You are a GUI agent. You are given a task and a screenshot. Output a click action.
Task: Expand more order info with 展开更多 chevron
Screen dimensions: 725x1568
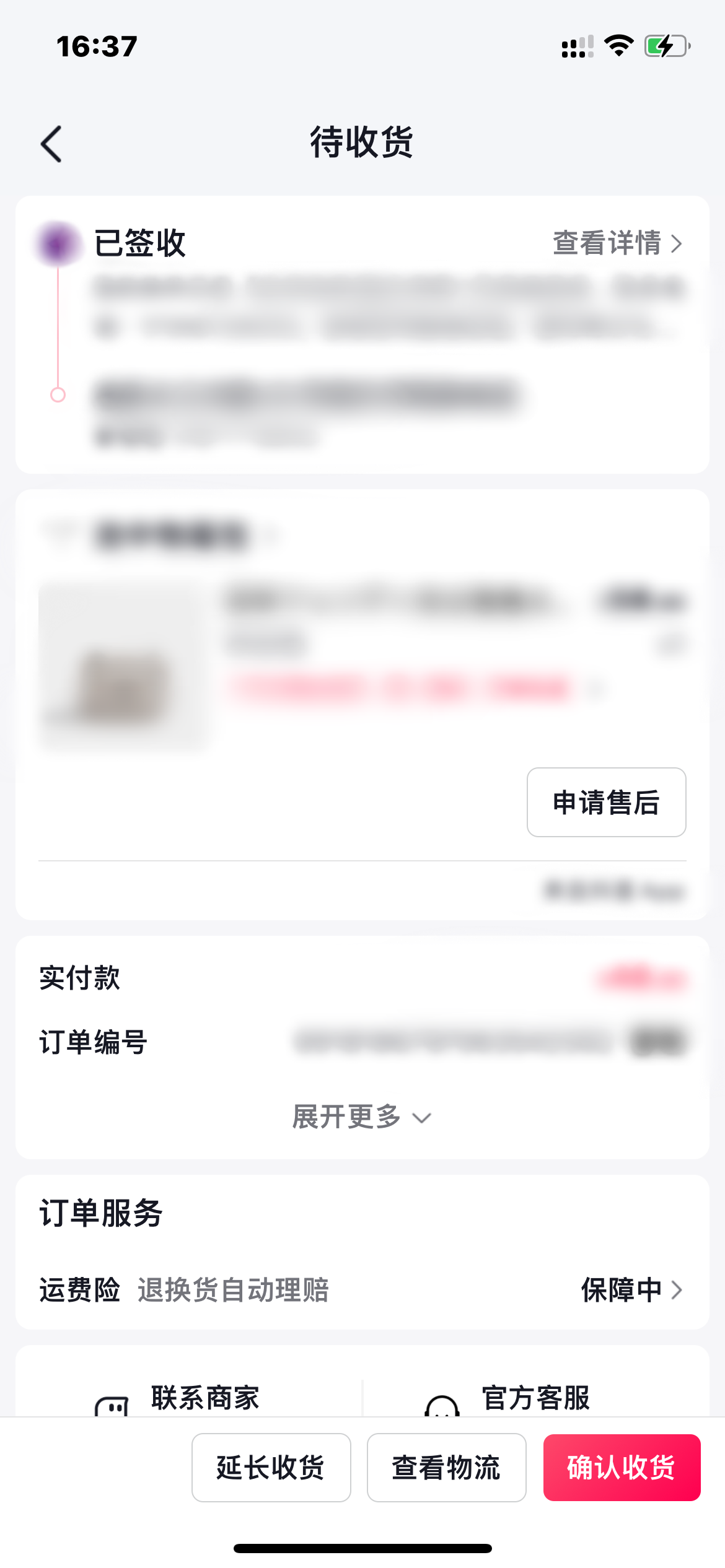point(421,1118)
